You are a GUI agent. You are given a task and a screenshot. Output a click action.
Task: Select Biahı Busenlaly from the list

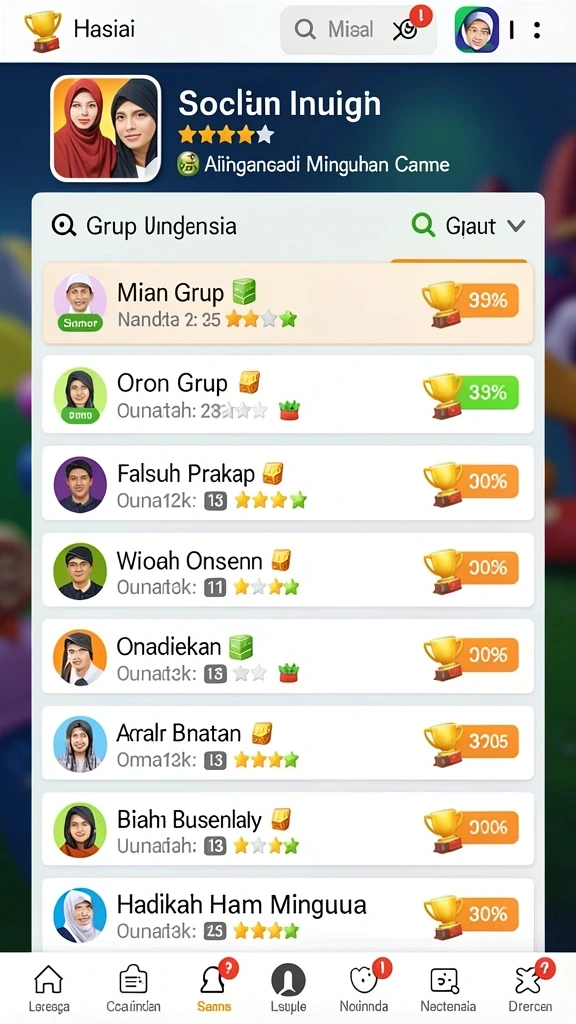click(x=287, y=829)
